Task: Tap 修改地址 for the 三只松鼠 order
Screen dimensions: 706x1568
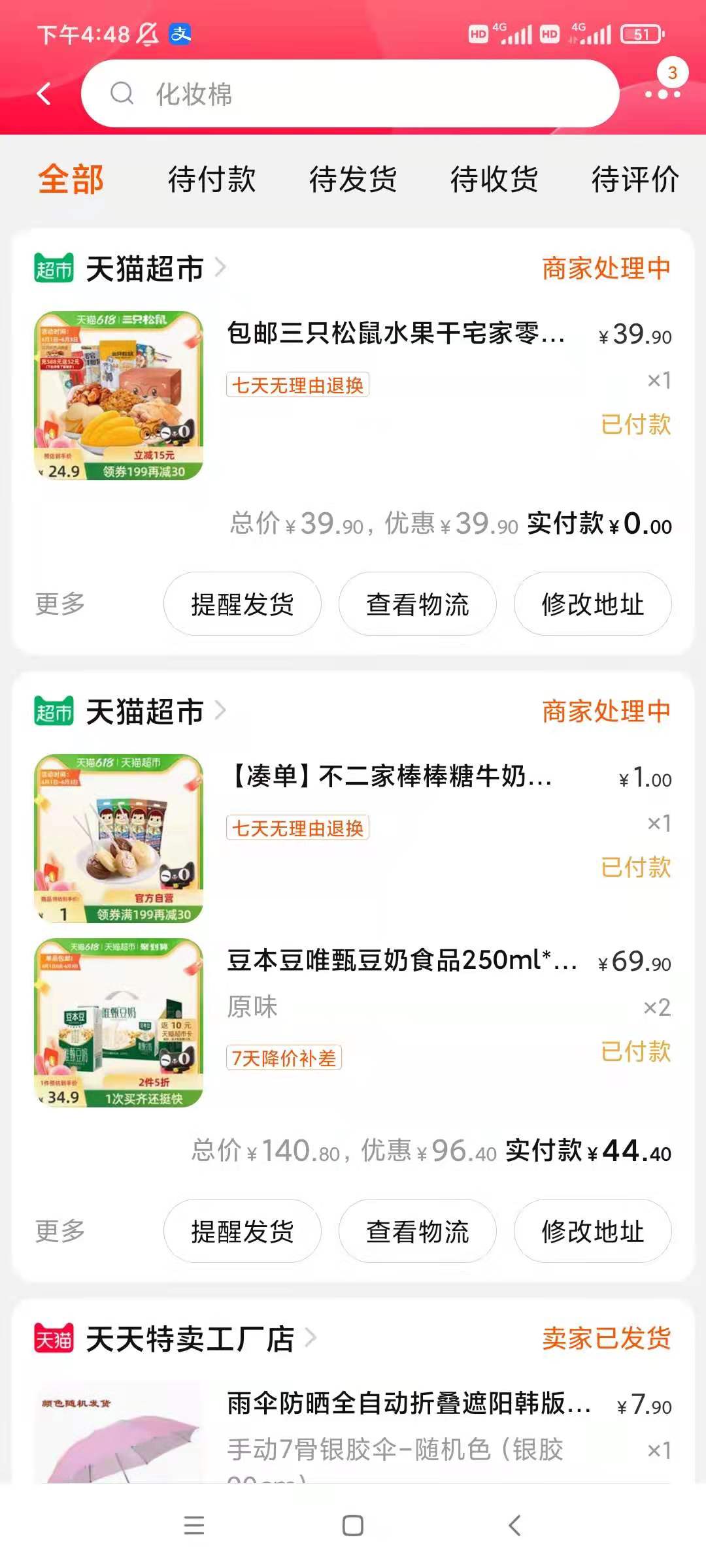Action: 592,604
